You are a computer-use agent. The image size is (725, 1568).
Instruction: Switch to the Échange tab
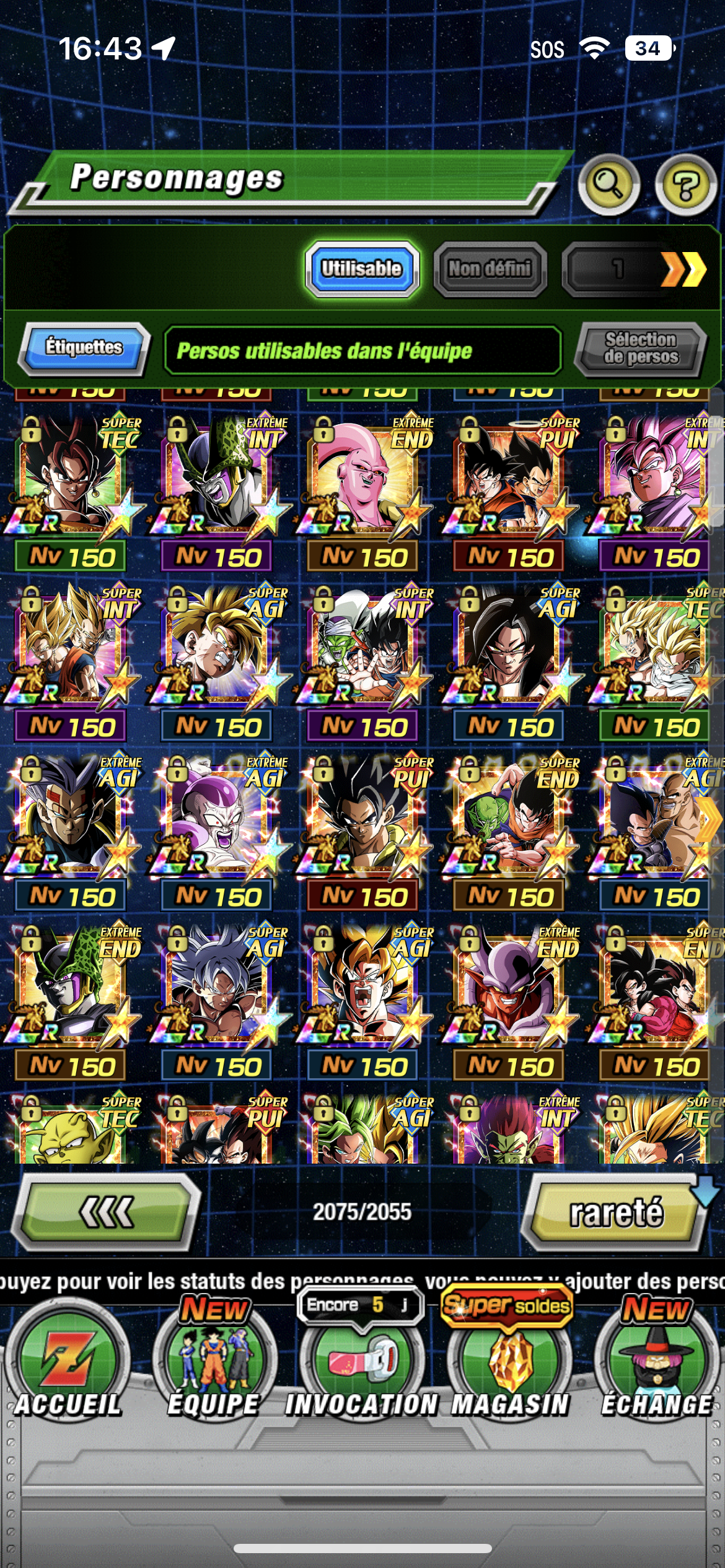tap(657, 1369)
